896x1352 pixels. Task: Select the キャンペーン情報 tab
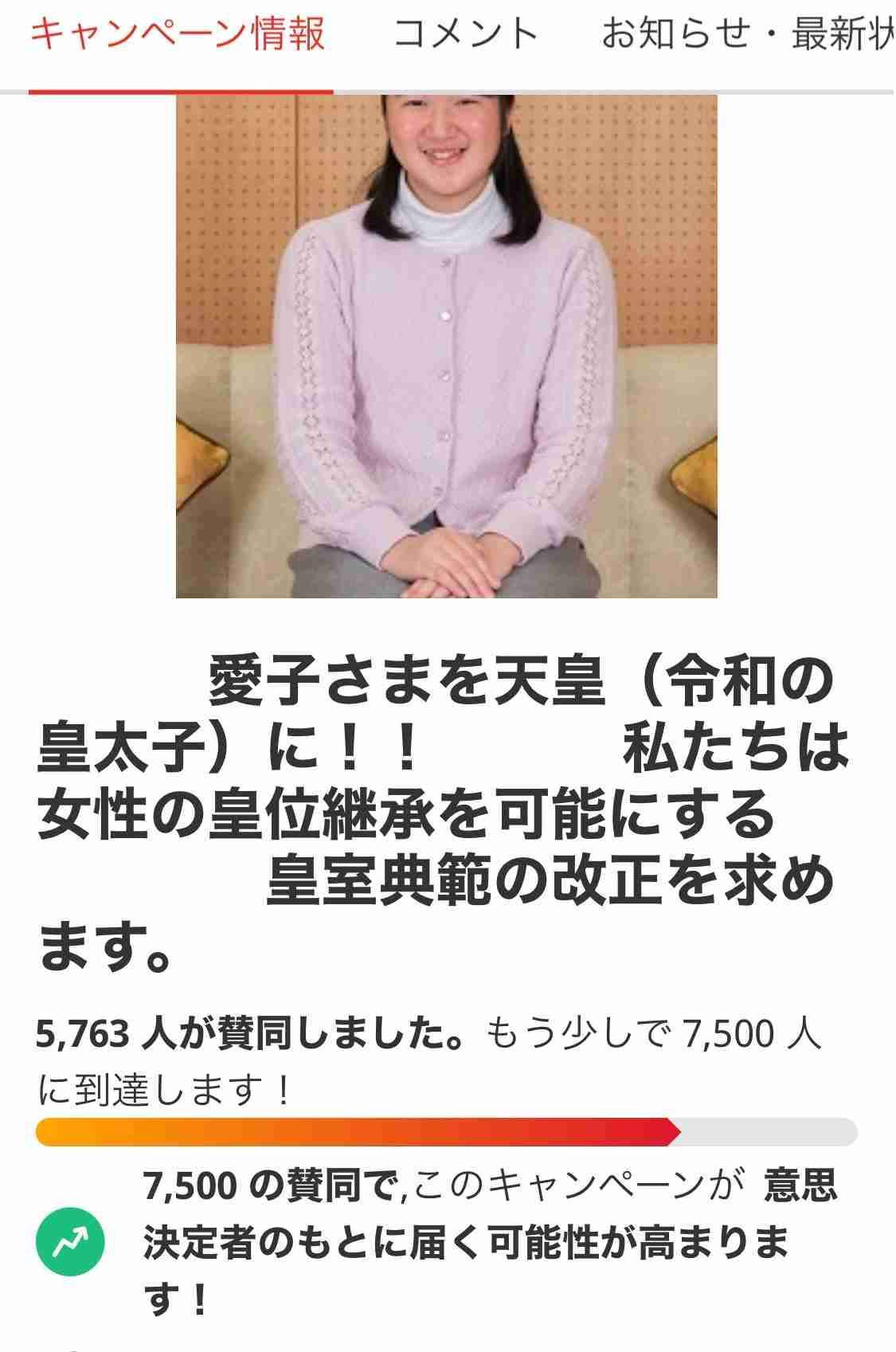coord(179,36)
